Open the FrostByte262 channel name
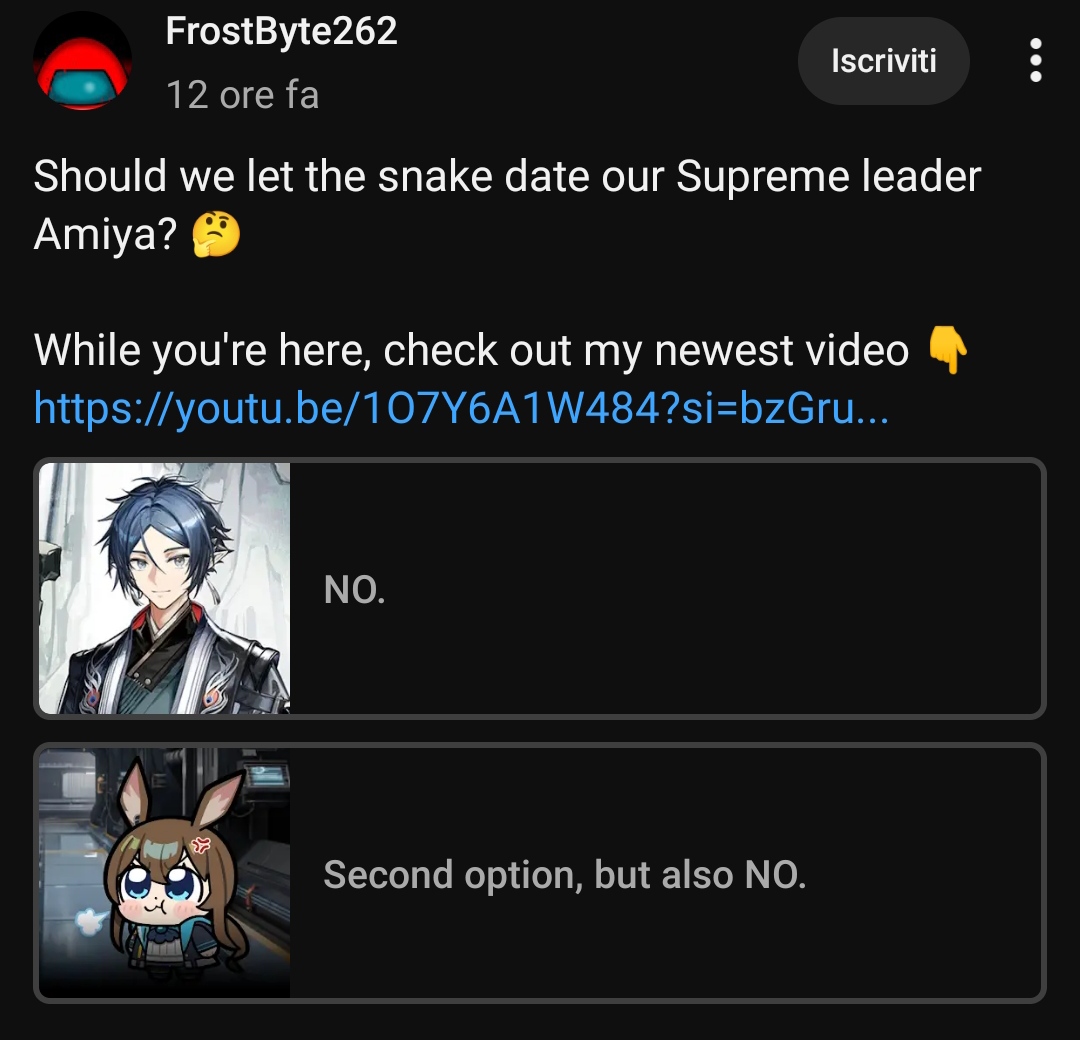Screen dimensions: 1080x1040 click(281, 31)
